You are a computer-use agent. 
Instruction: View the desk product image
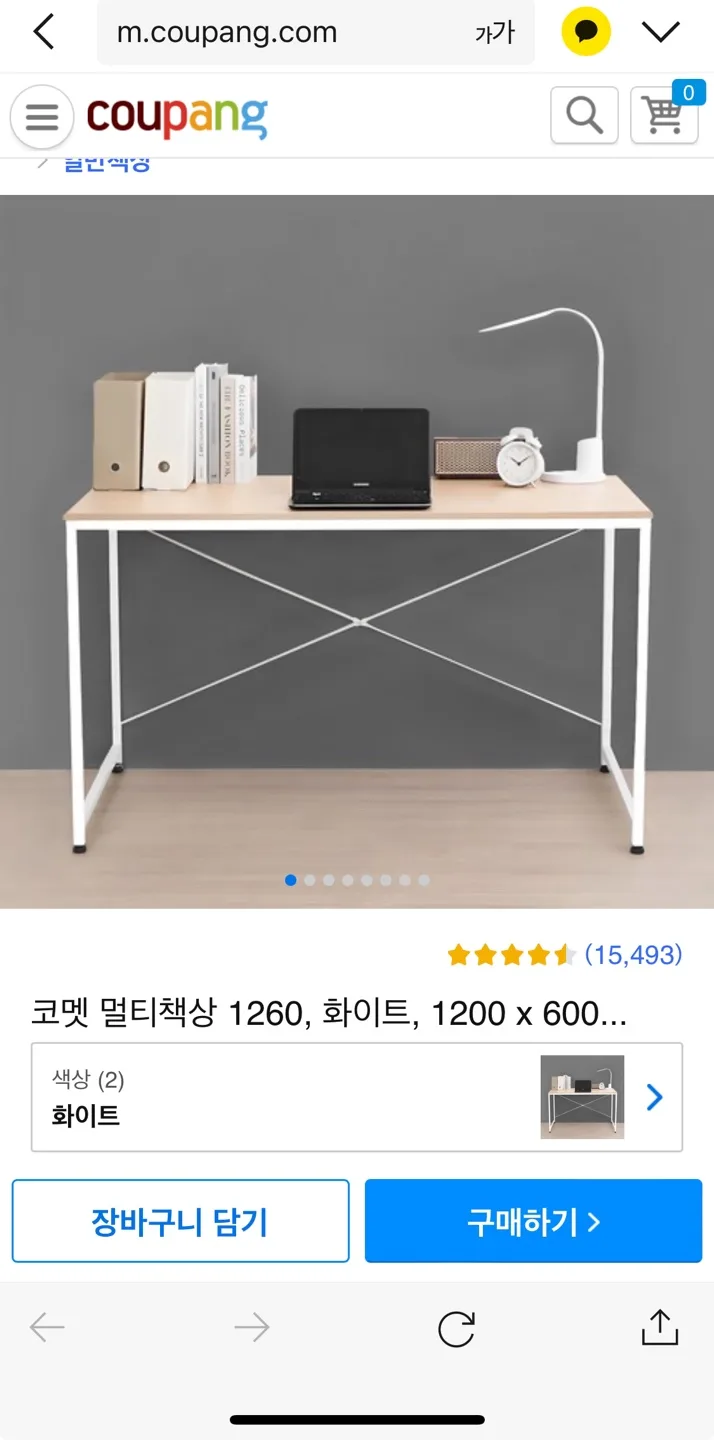(357, 552)
